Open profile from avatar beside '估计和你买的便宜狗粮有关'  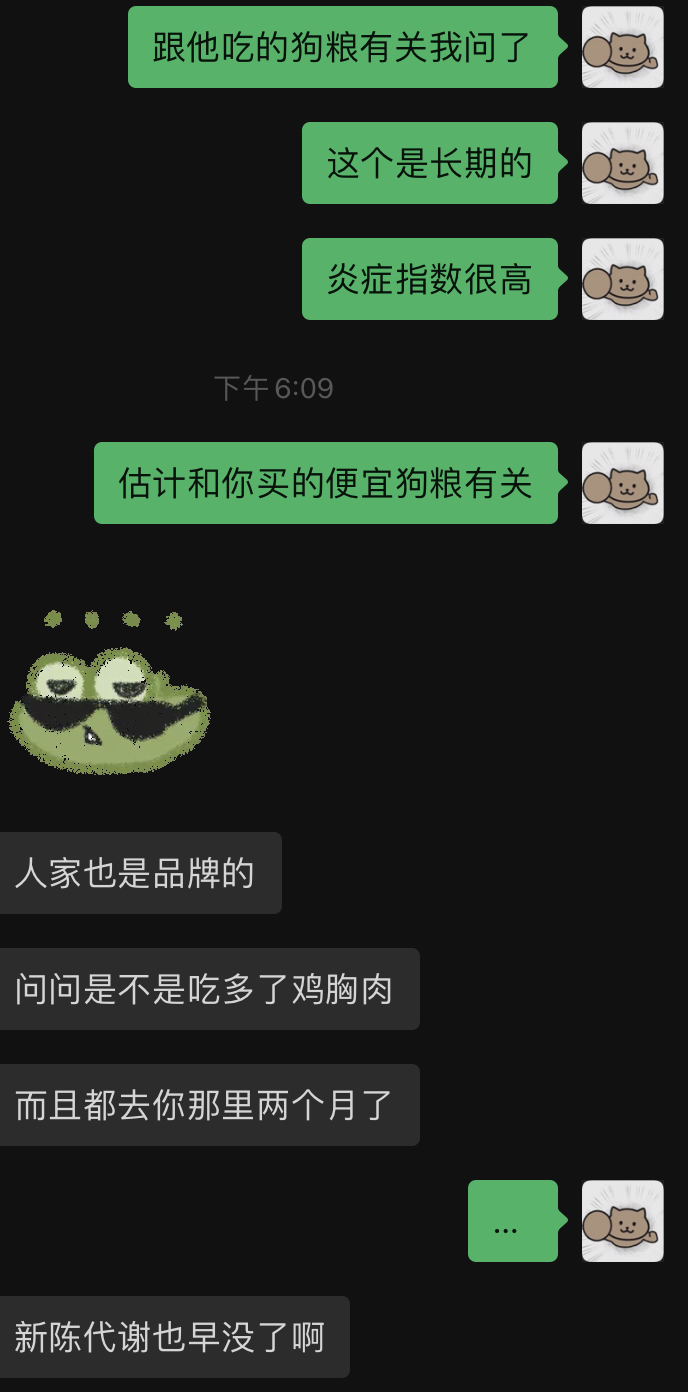pos(622,483)
